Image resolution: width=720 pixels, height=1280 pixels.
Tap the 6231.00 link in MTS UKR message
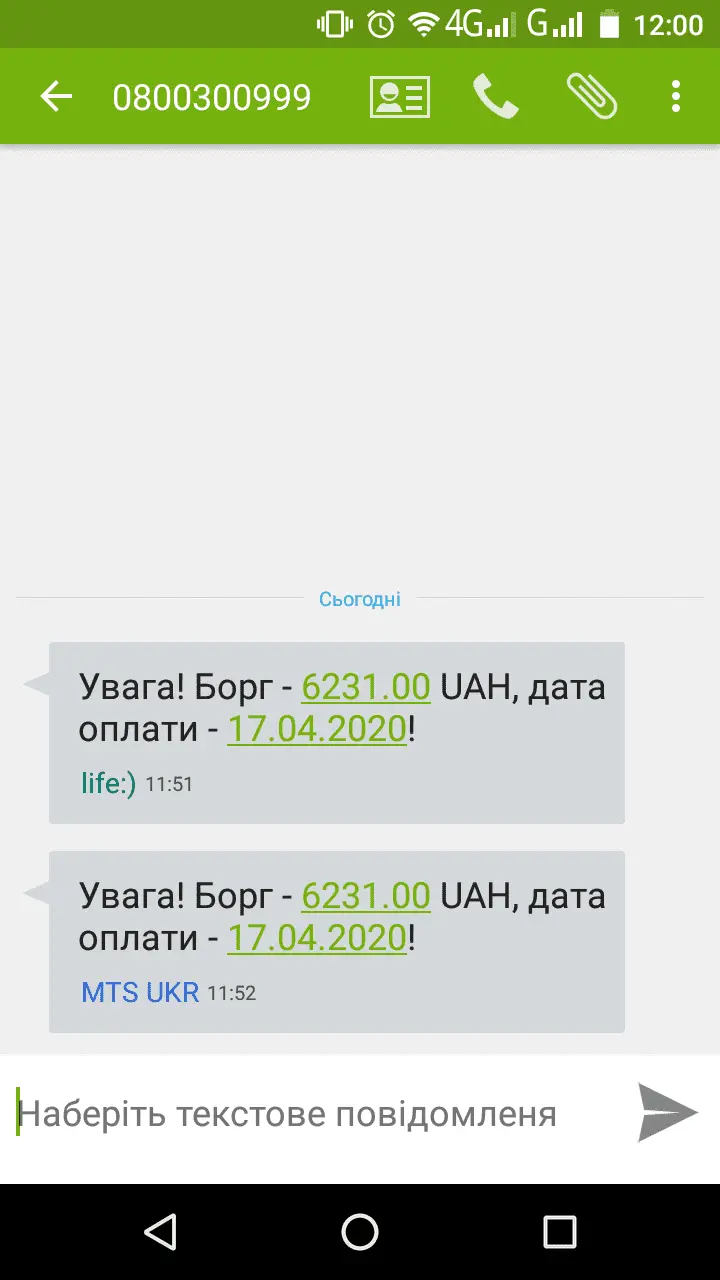pyautogui.click(x=366, y=896)
